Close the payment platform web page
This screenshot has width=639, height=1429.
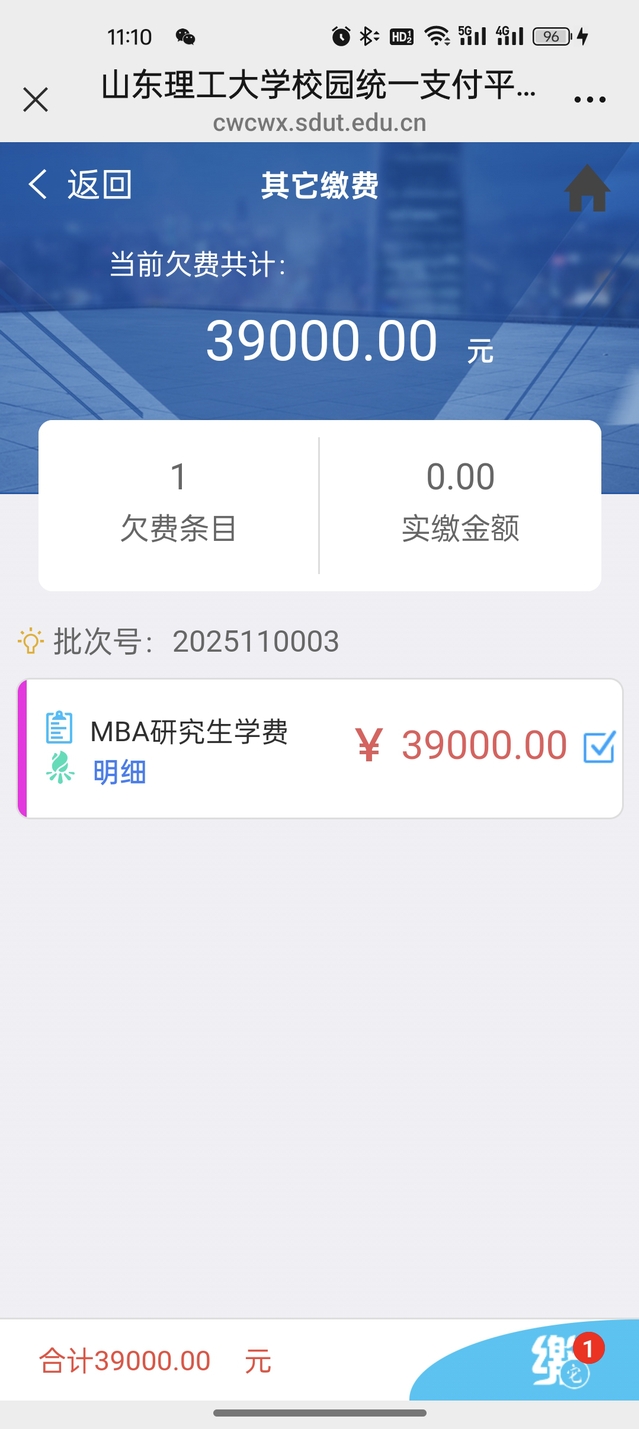click(x=35, y=99)
